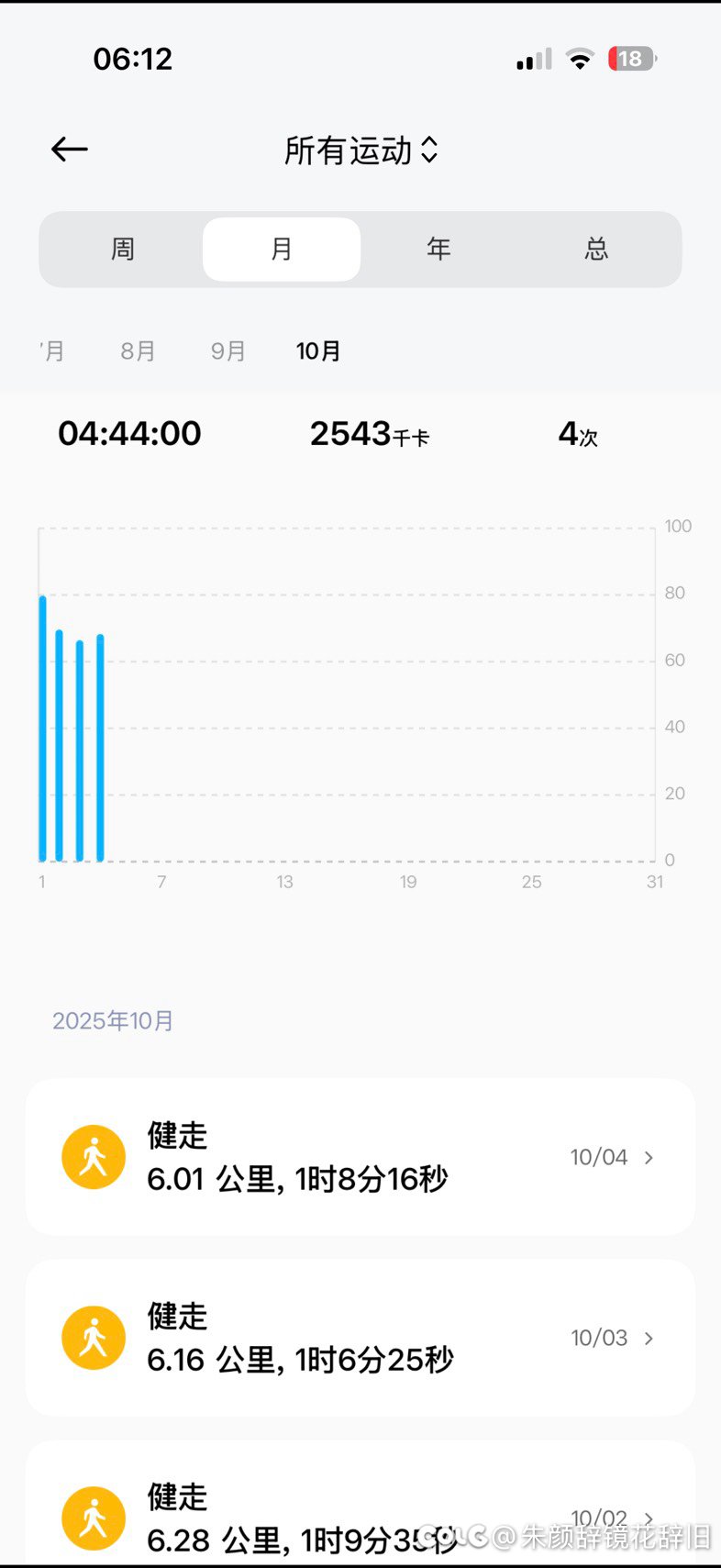Go back using the arrow icon
This screenshot has height=1568, width=721.
(x=70, y=150)
